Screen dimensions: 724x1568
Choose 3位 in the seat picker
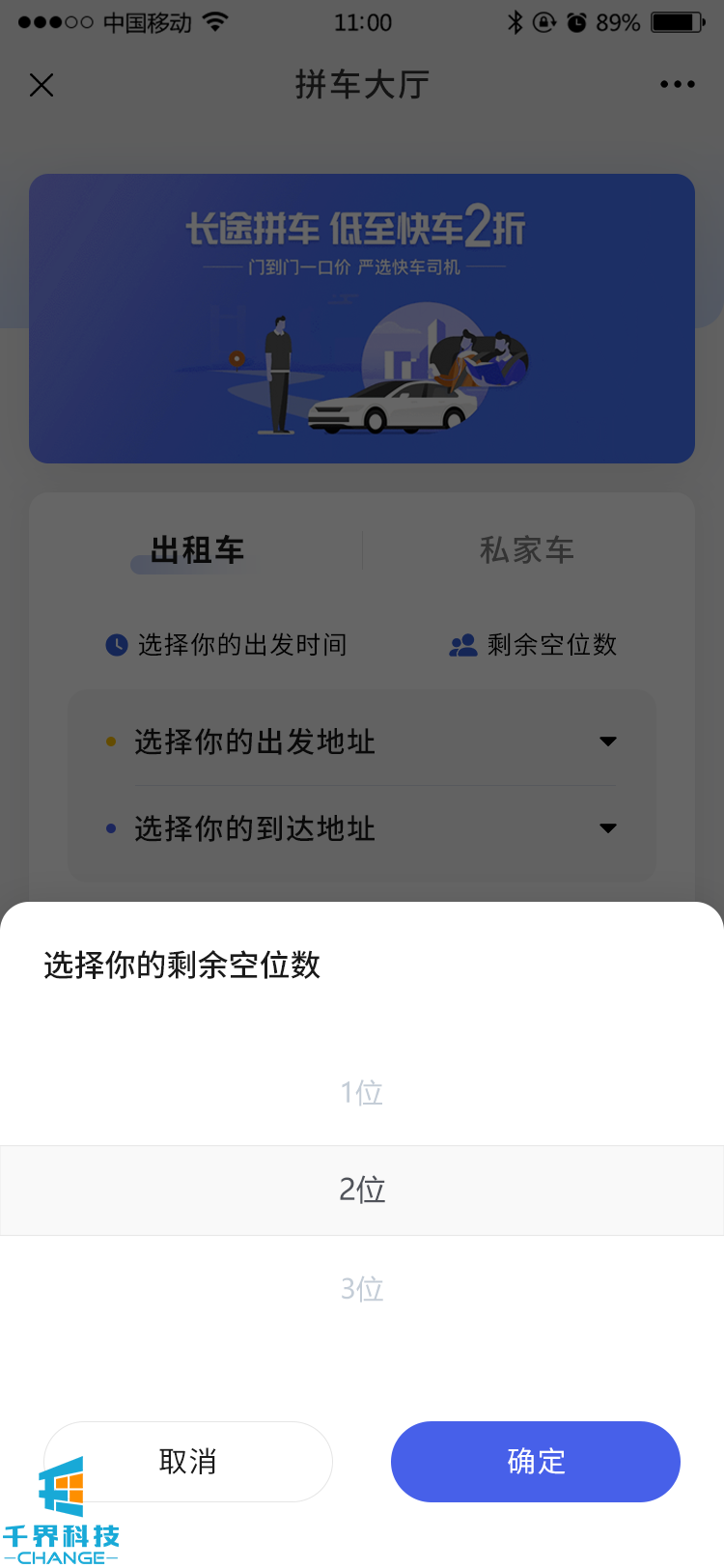362,1288
